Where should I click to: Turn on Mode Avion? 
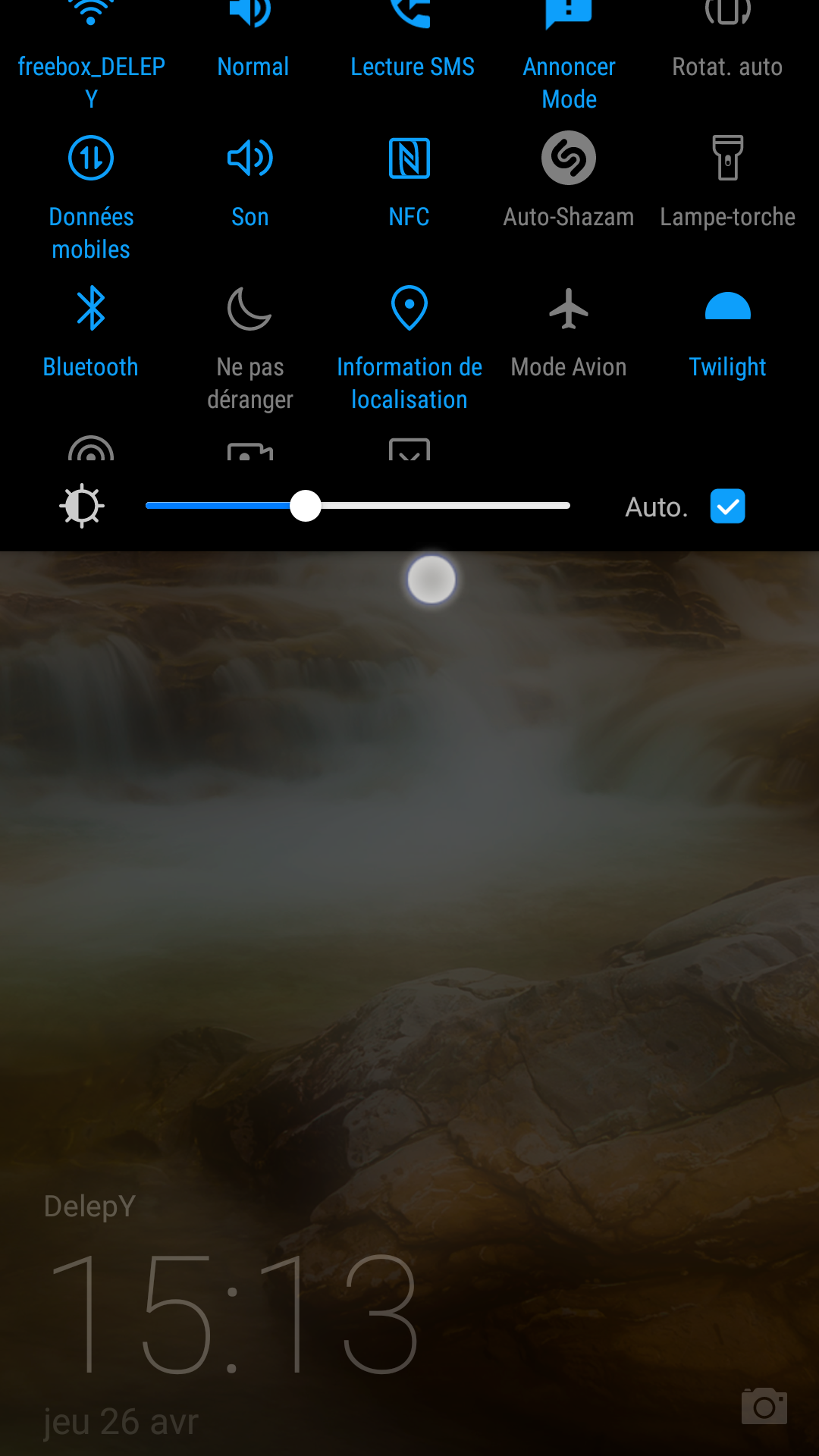[569, 309]
